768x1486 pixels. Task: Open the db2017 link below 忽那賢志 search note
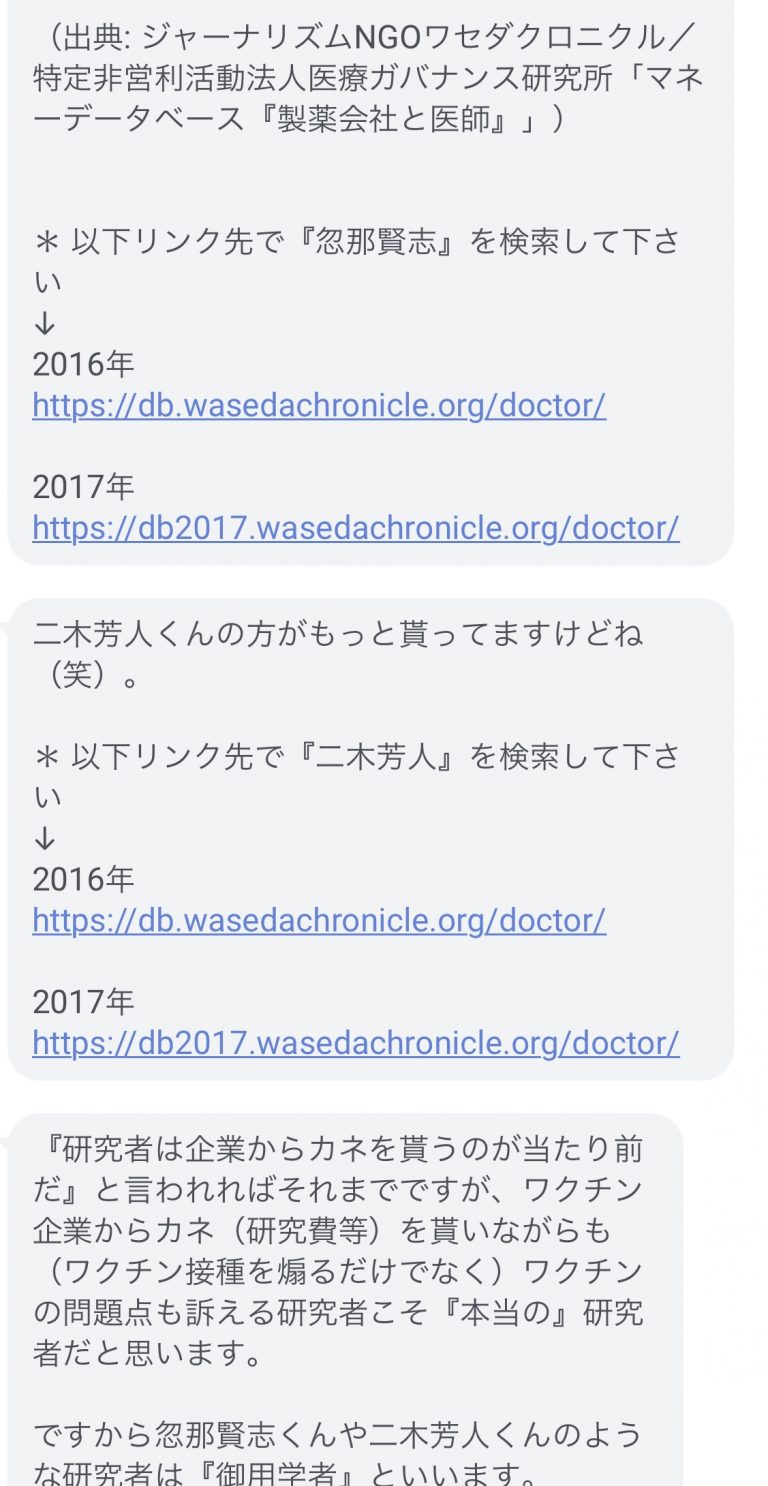[356, 528]
